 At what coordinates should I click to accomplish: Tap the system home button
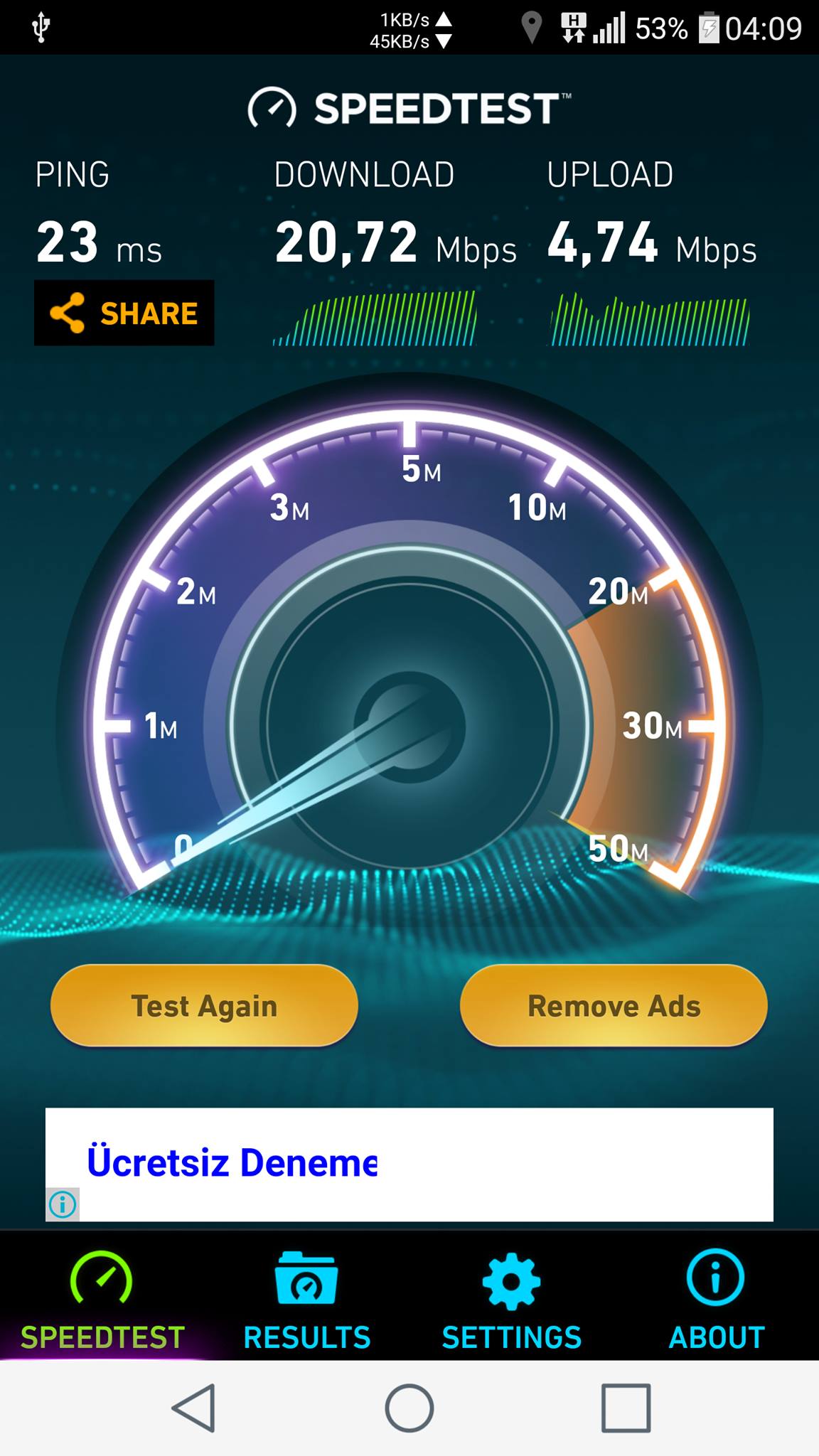(409, 1408)
